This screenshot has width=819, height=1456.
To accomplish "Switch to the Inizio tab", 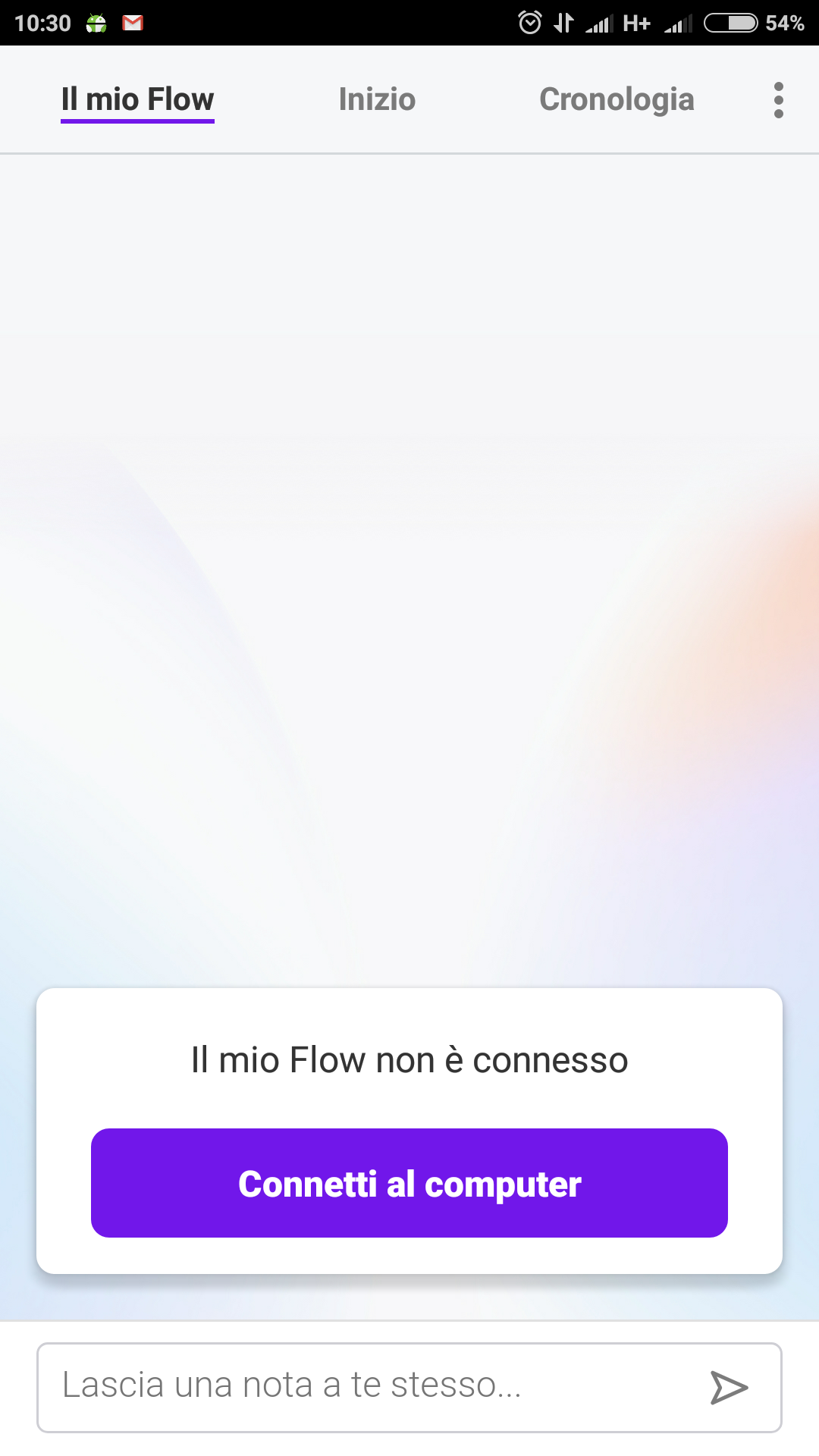I will tap(377, 99).
